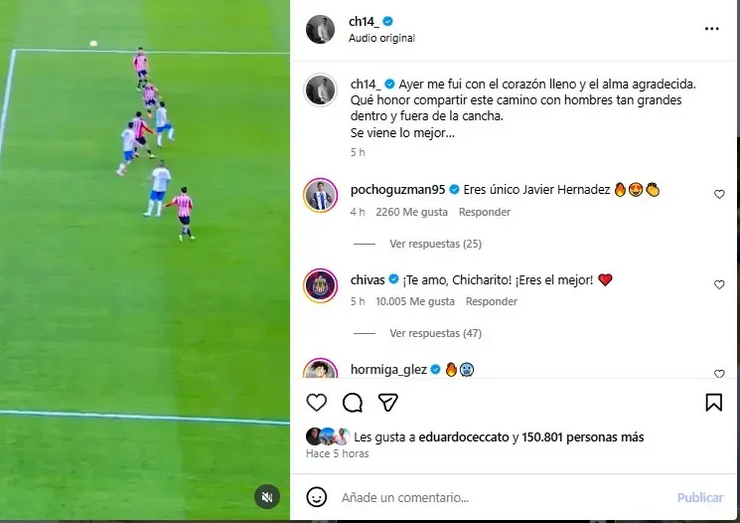Image resolution: width=740 pixels, height=523 pixels.
Task: View the 47 replies to chivas
Action: pyautogui.click(x=435, y=333)
